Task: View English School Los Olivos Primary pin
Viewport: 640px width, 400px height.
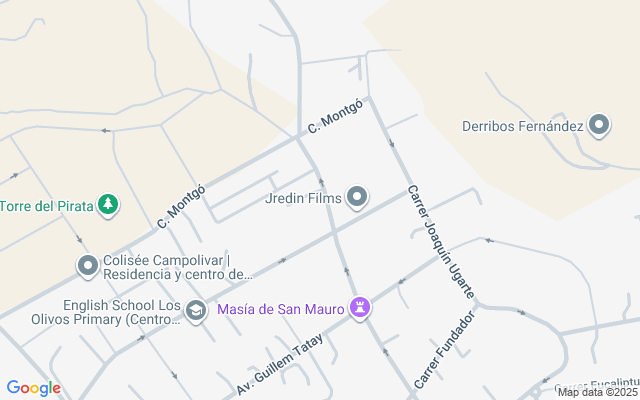Action: (196, 311)
